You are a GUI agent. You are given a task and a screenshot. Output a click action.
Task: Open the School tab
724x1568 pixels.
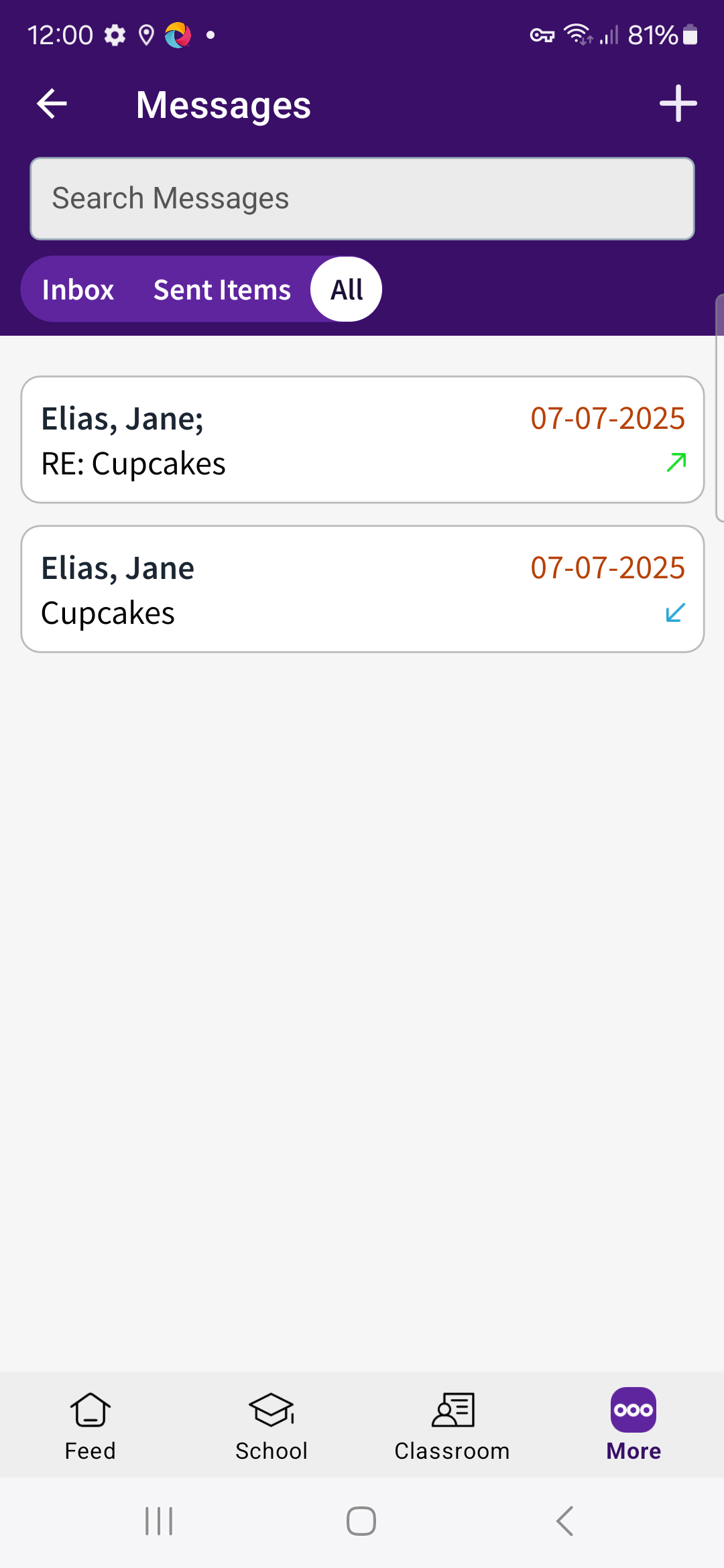pos(271,1423)
